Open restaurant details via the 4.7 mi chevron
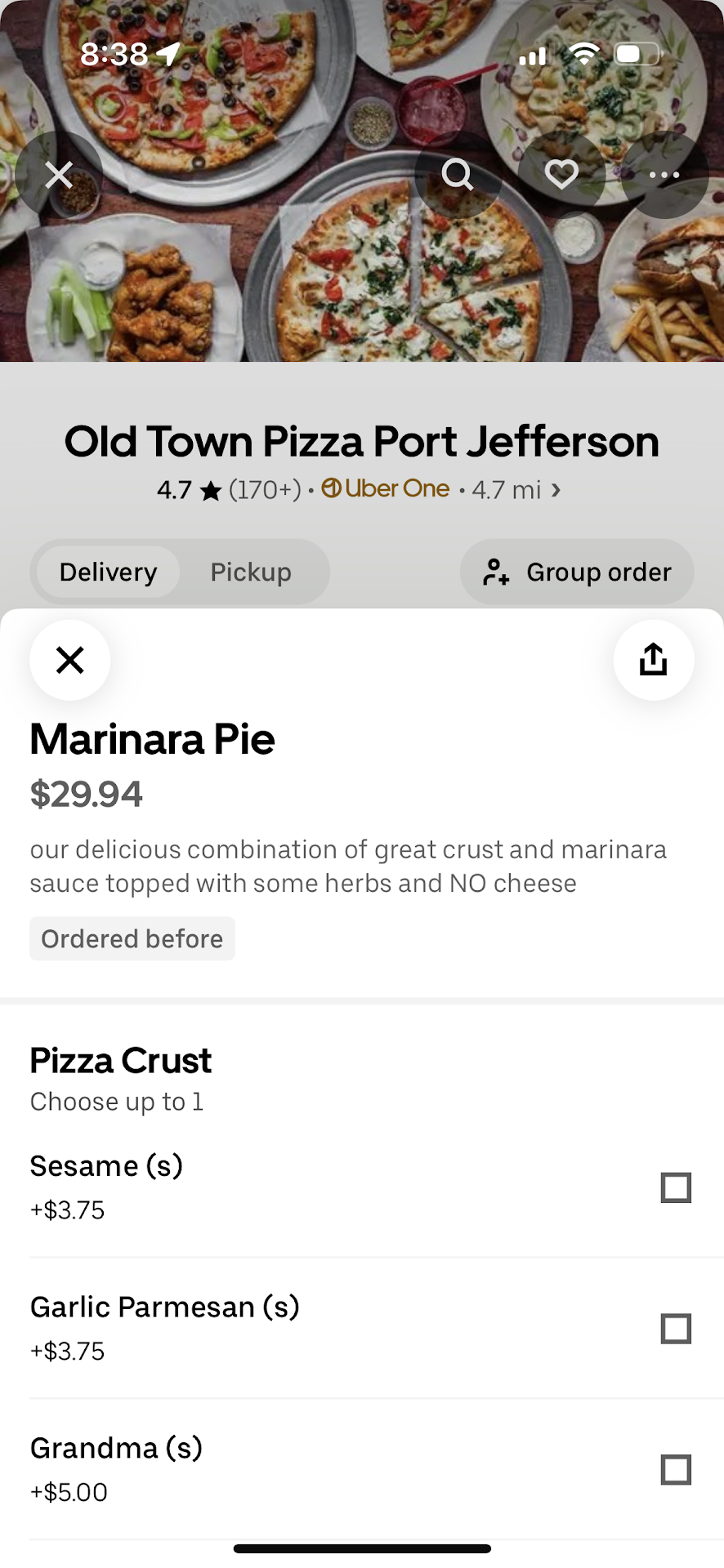Viewport: 724px width, 1568px height. [556, 490]
